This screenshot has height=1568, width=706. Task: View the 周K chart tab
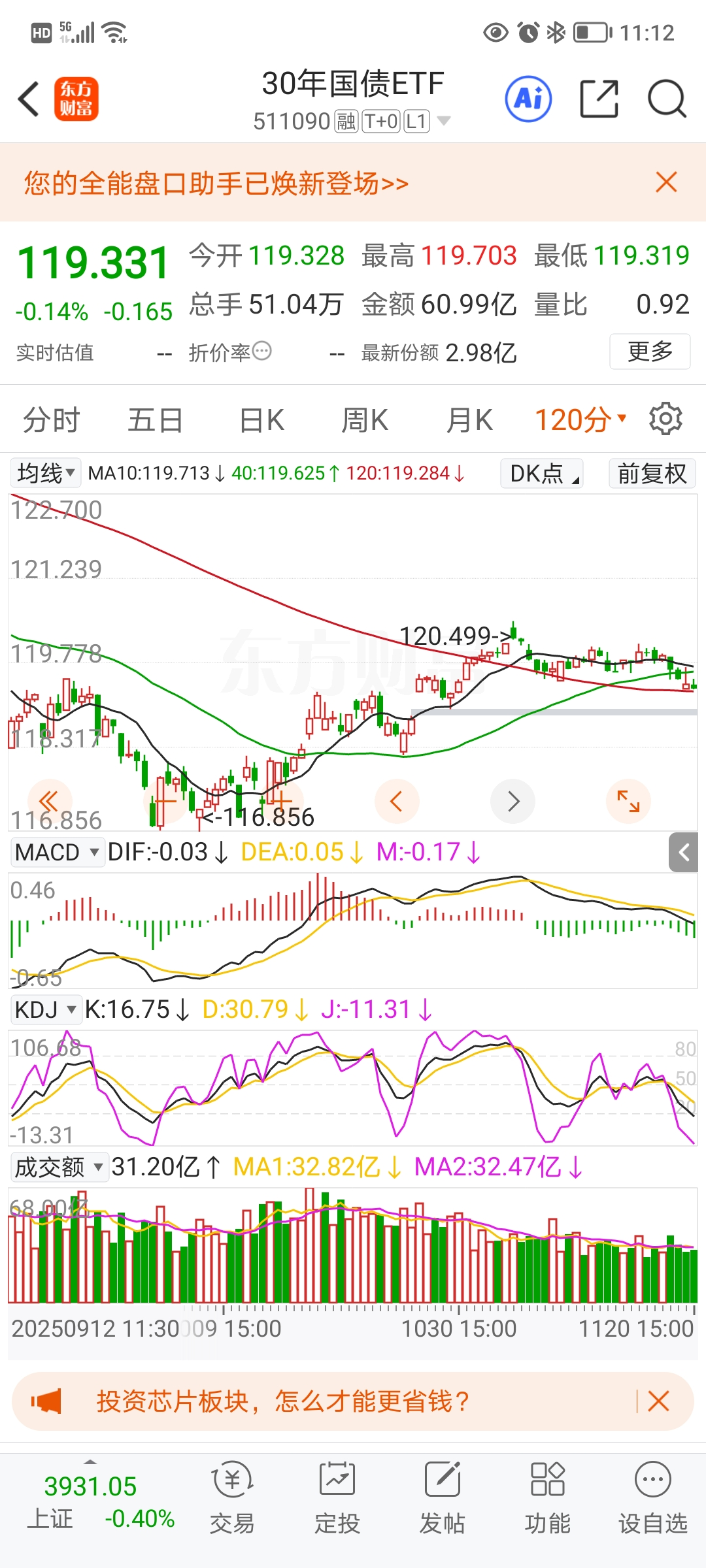coord(365,420)
